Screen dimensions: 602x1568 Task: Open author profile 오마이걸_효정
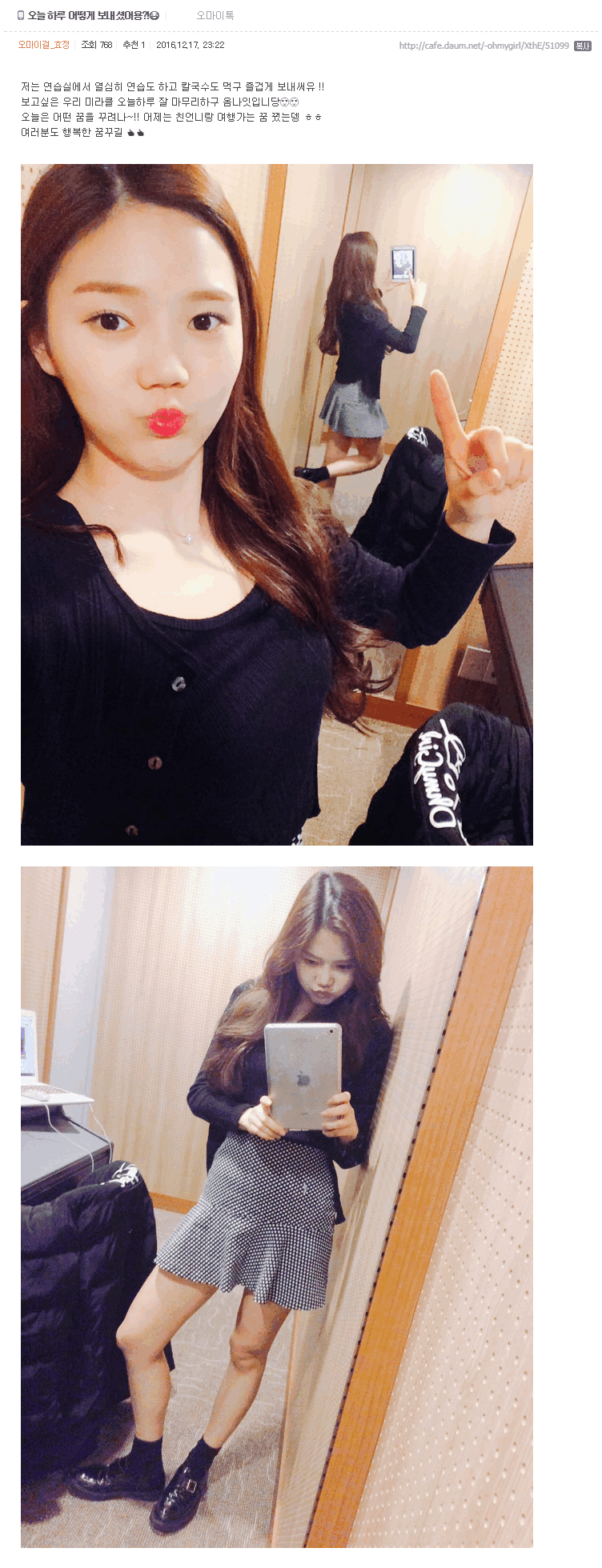coord(44,45)
